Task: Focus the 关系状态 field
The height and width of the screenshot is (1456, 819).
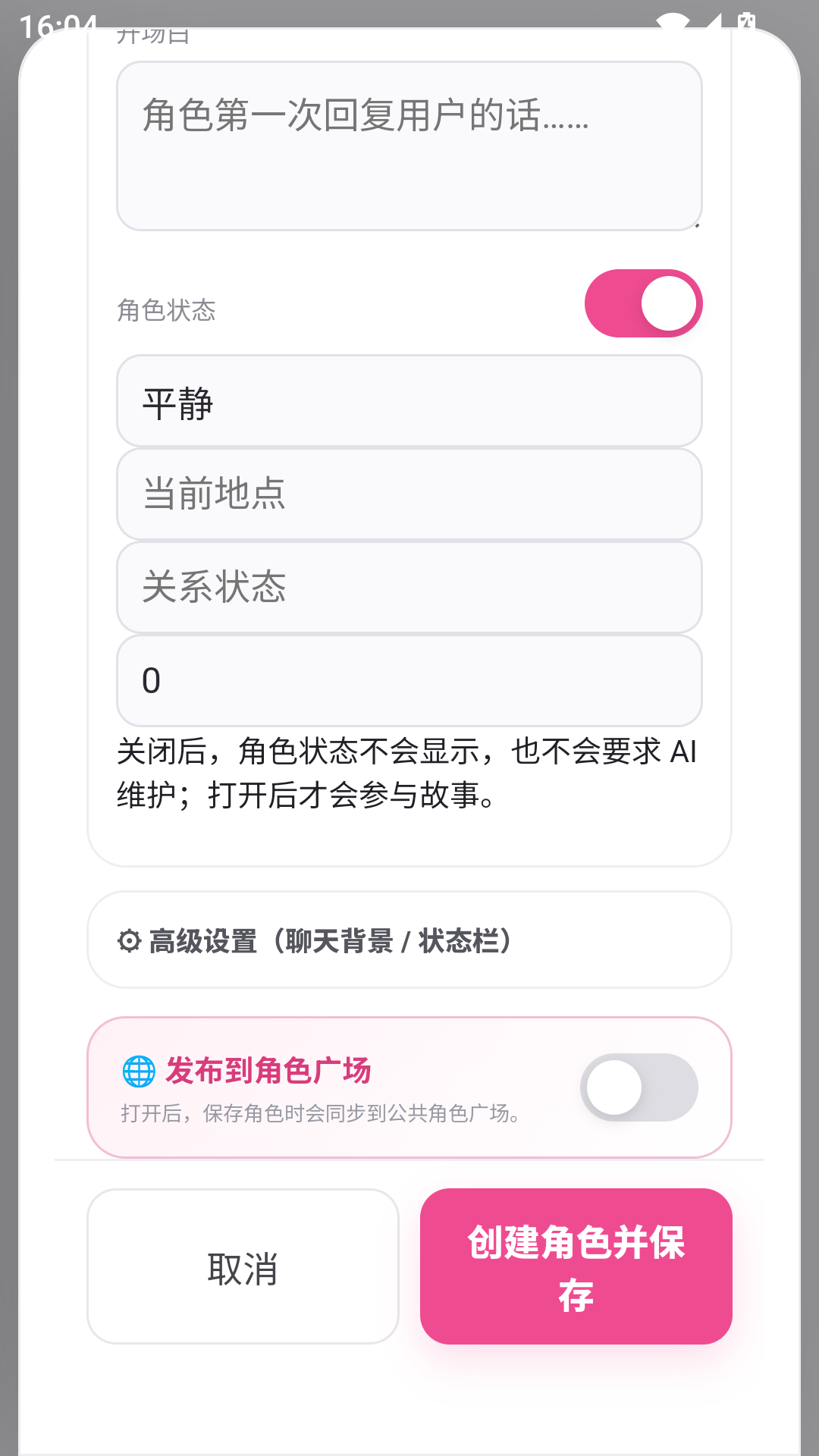Action: [x=409, y=588]
